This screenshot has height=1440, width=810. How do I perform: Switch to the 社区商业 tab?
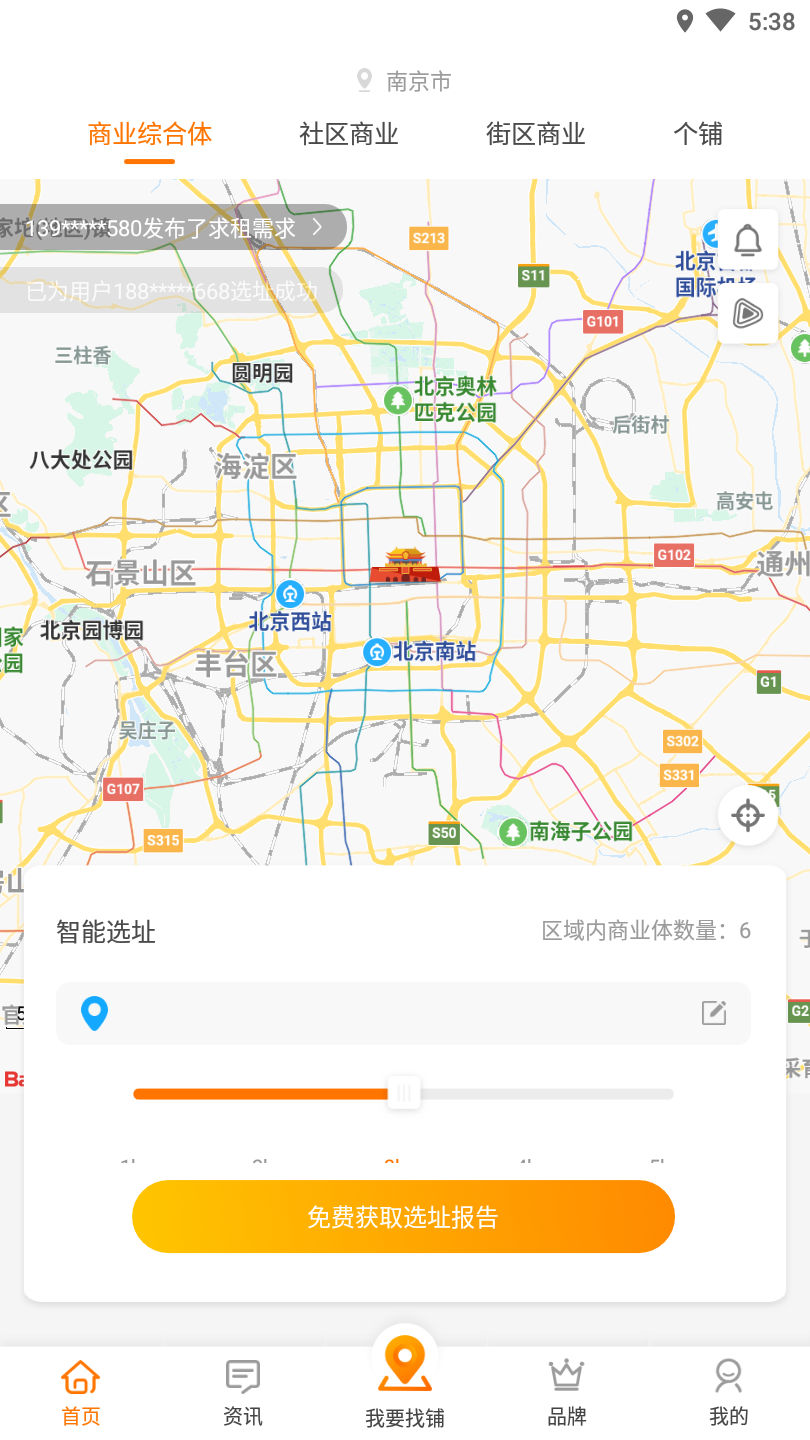click(x=347, y=134)
